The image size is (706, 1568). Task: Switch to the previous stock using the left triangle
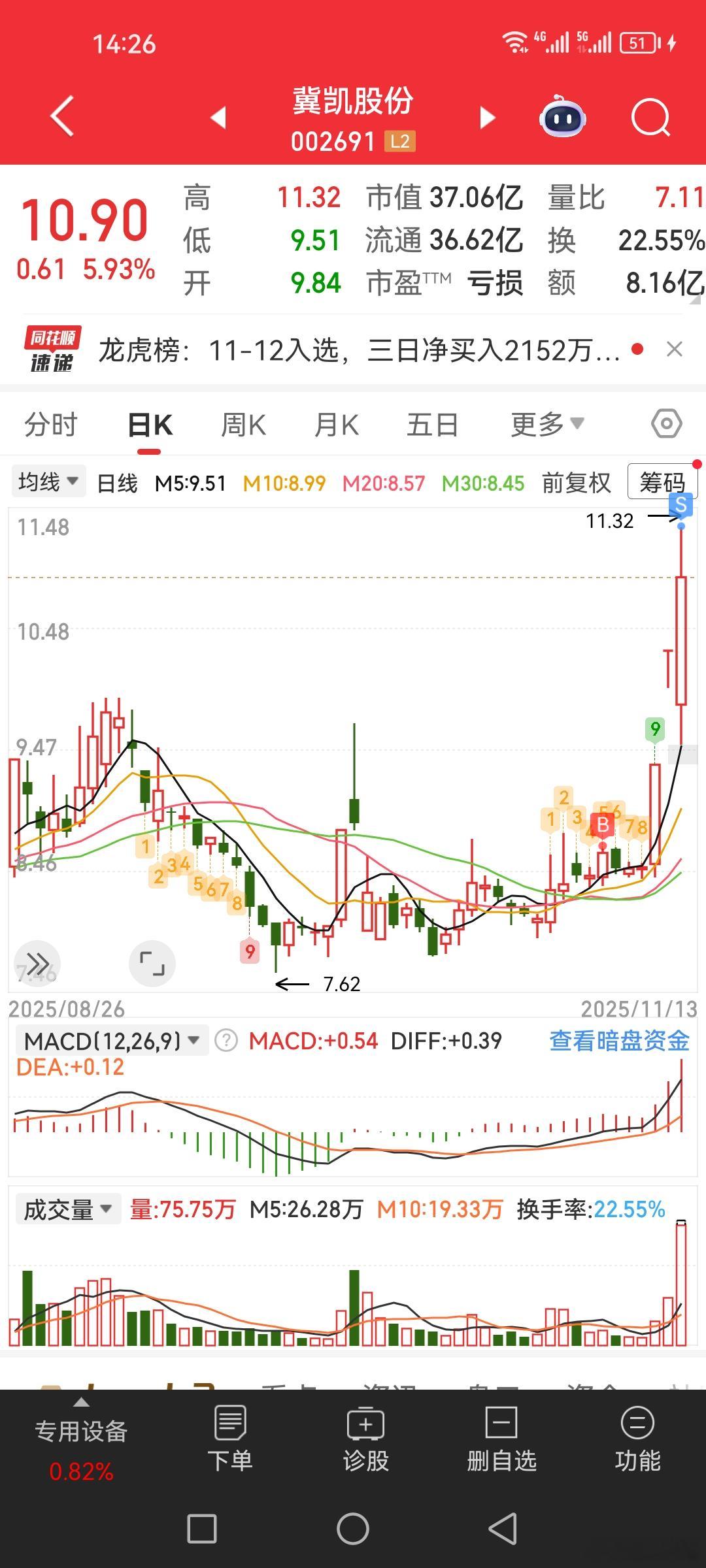point(218,118)
